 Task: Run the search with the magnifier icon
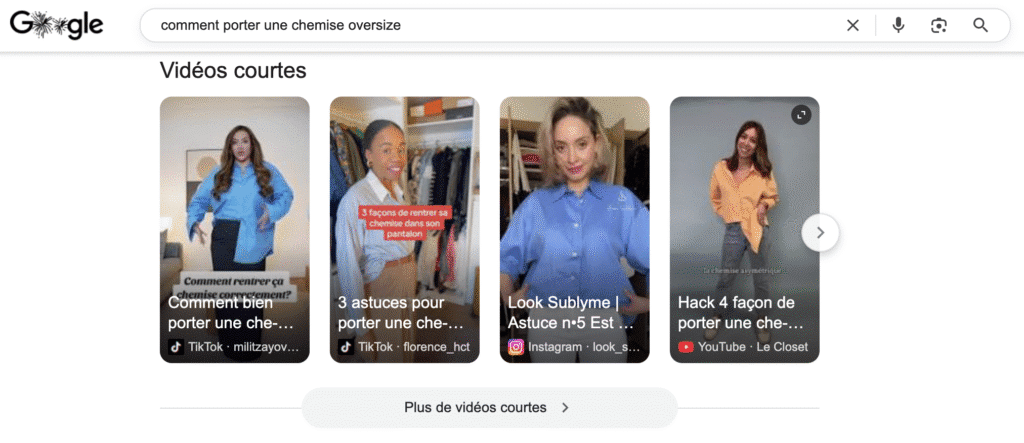tap(980, 26)
